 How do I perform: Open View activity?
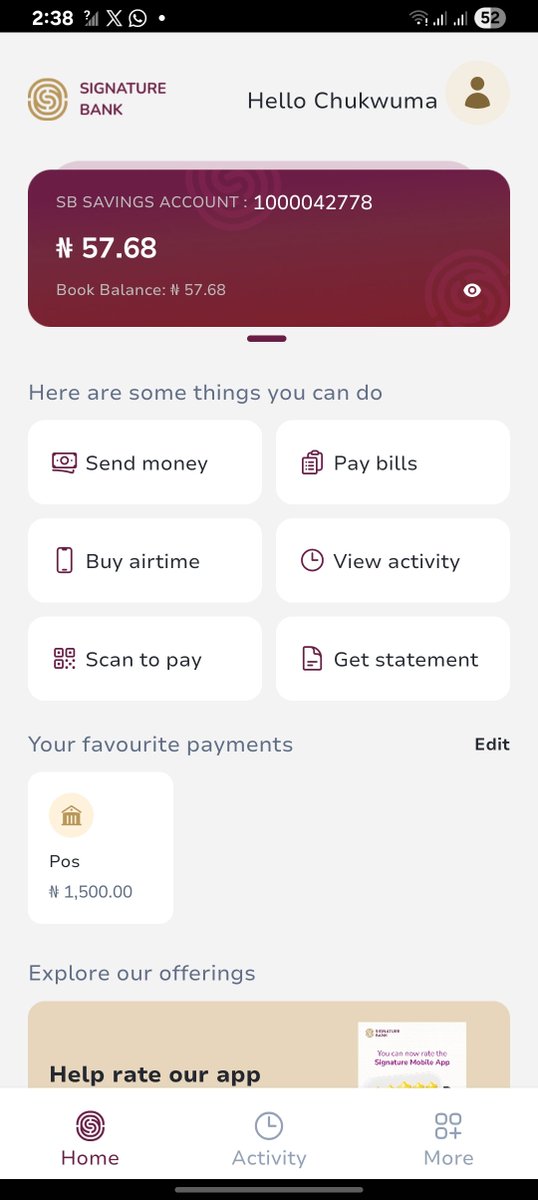(393, 560)
